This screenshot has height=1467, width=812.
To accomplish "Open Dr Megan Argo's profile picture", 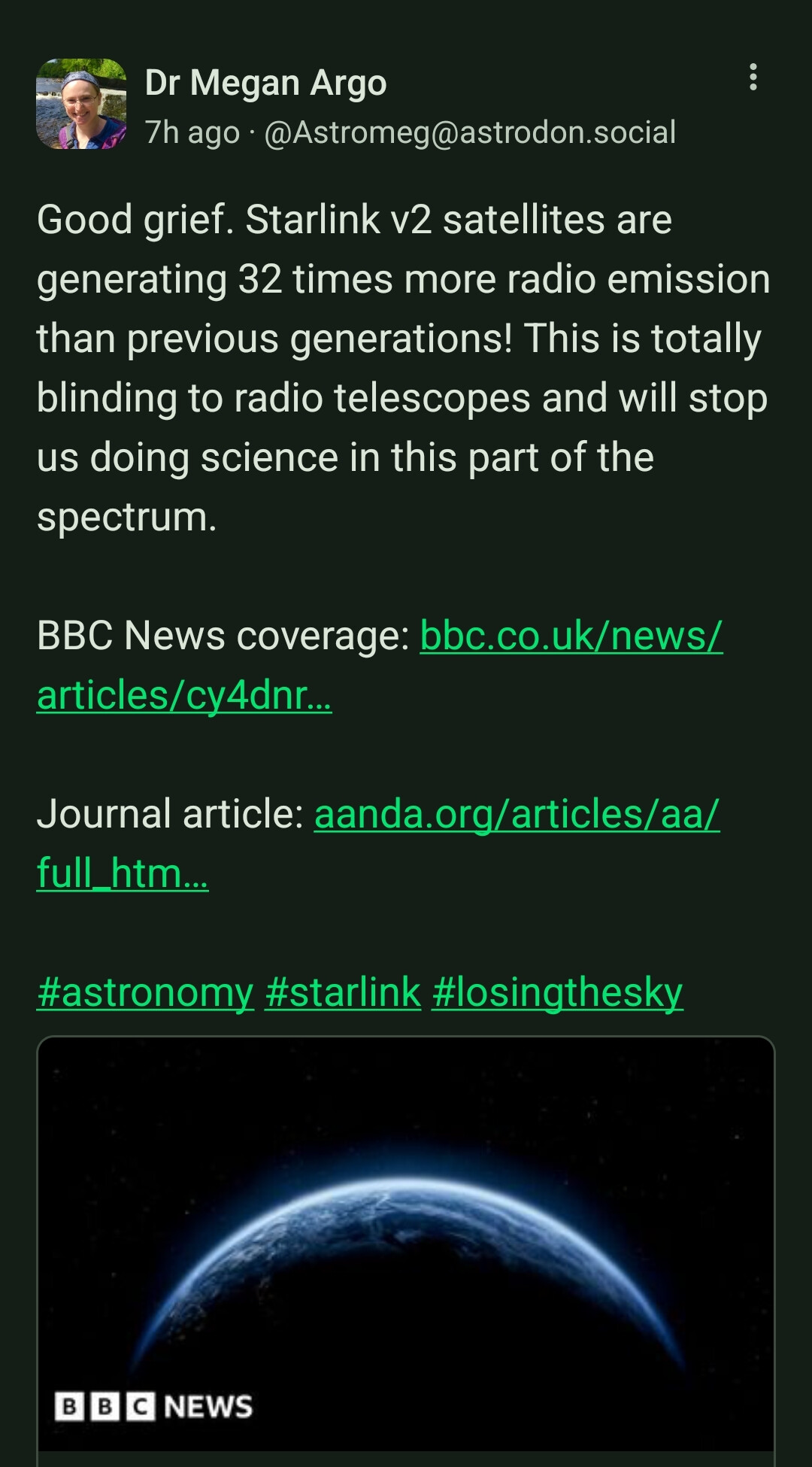I will 81,104.
